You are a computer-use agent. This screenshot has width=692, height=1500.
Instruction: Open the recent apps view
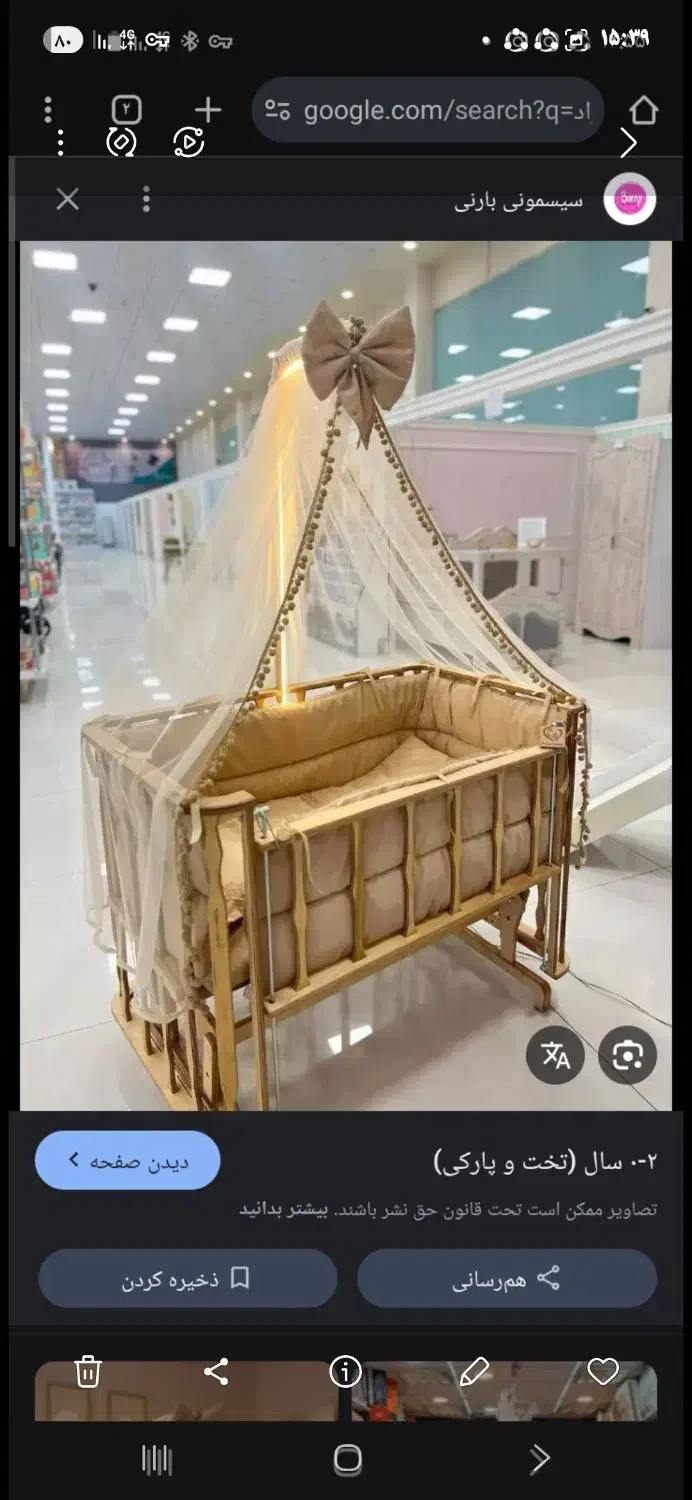click(x=157, y=1460)
